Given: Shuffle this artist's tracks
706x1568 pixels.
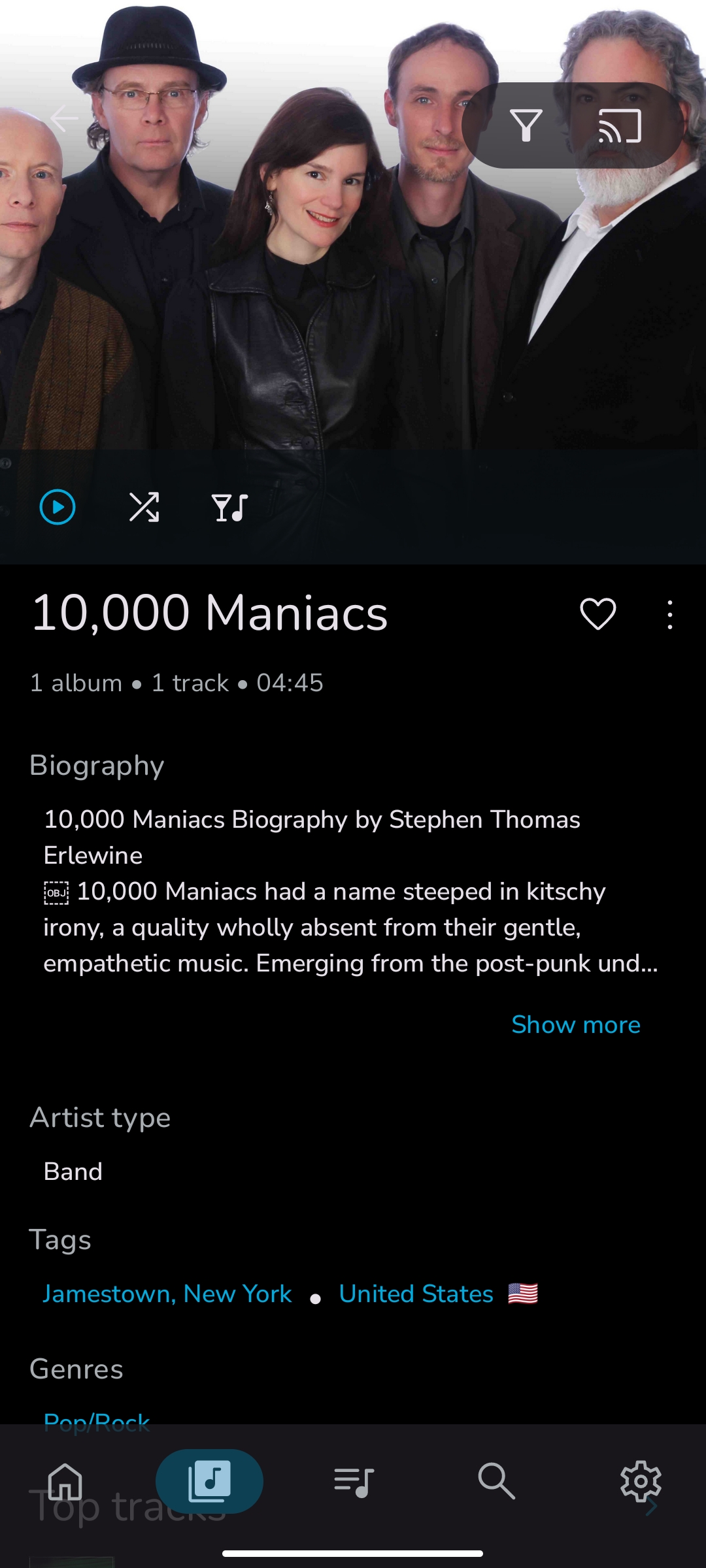Looking at the screenshot, I should [144, 507].
